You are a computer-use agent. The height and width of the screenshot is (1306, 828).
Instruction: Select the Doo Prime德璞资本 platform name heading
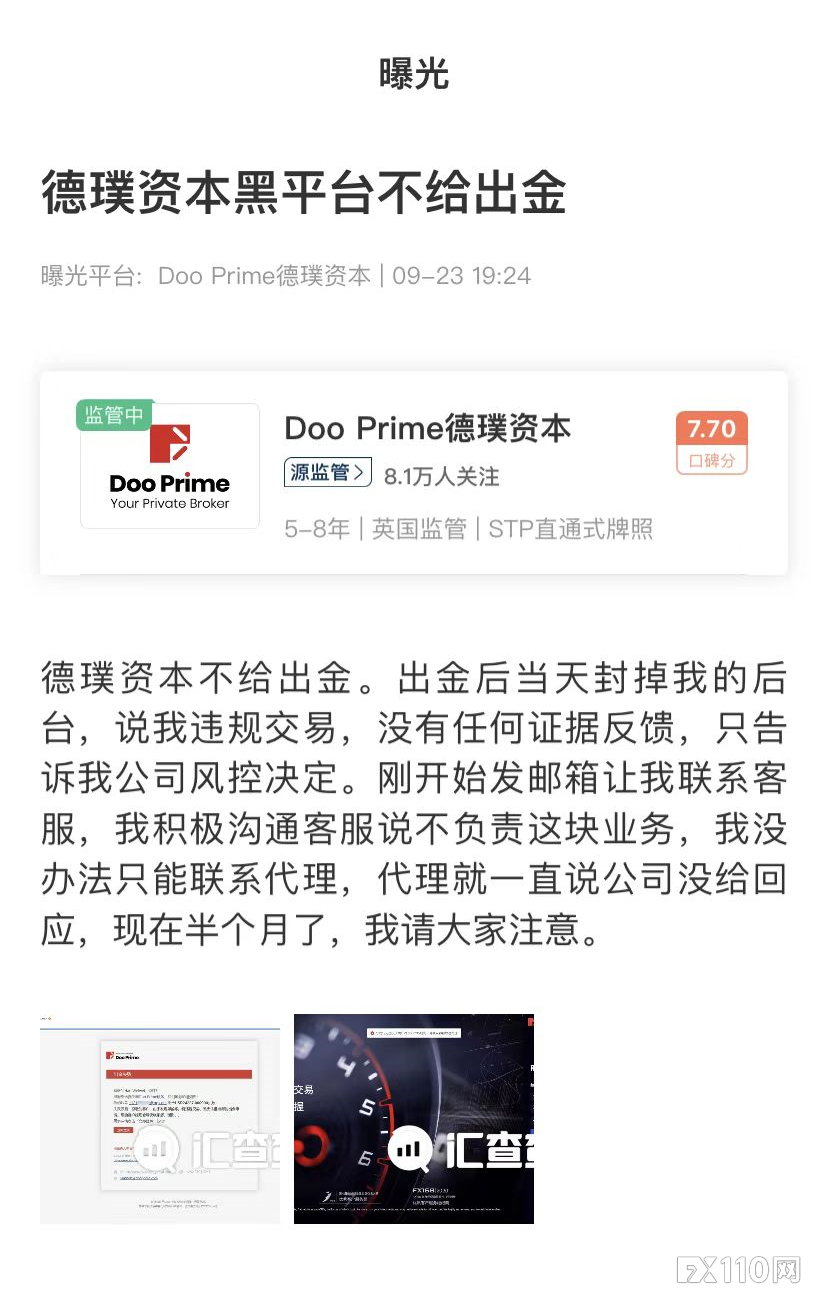pos(428,428)
